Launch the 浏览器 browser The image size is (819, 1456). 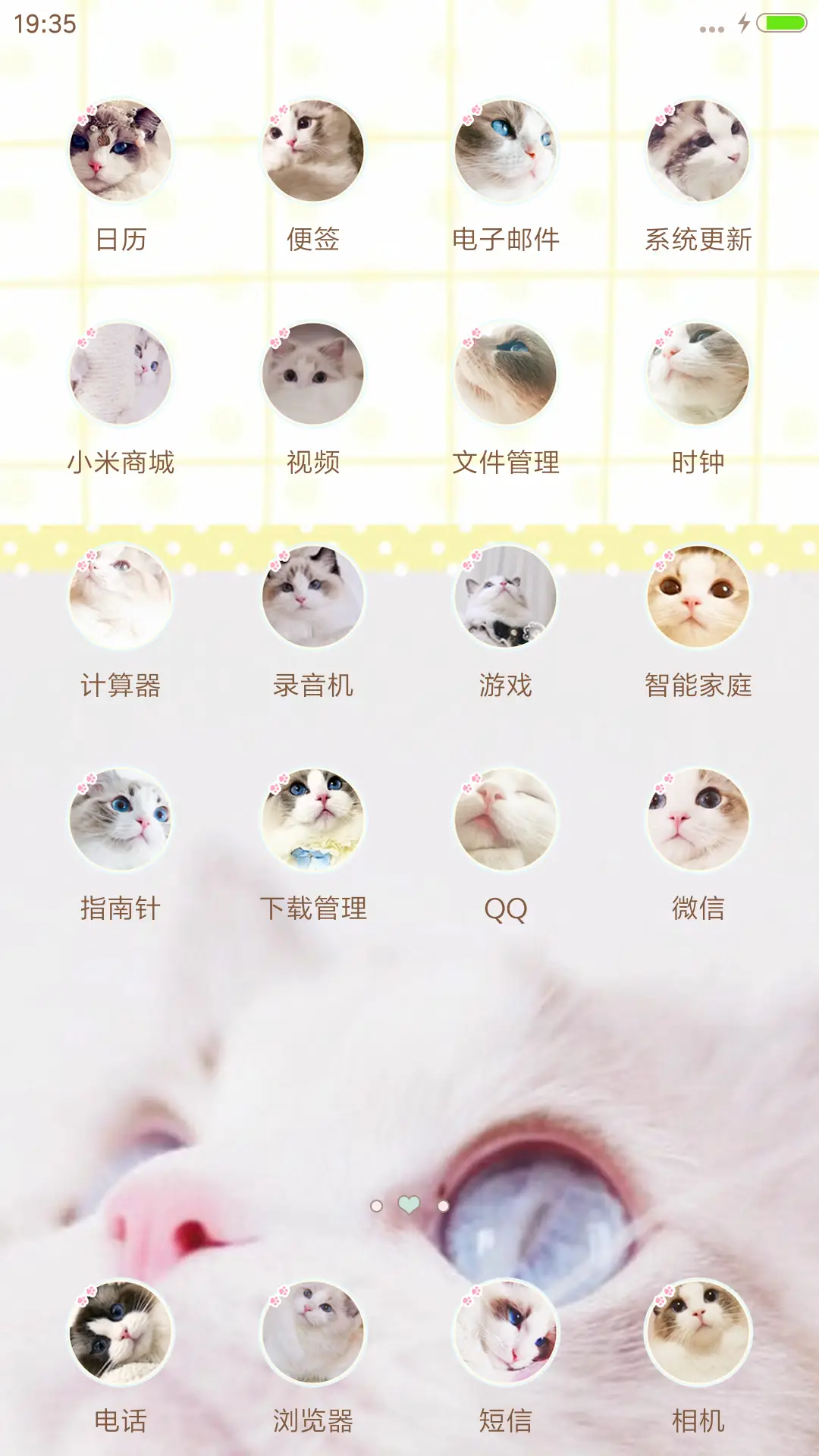click(x=313, y=1332)
